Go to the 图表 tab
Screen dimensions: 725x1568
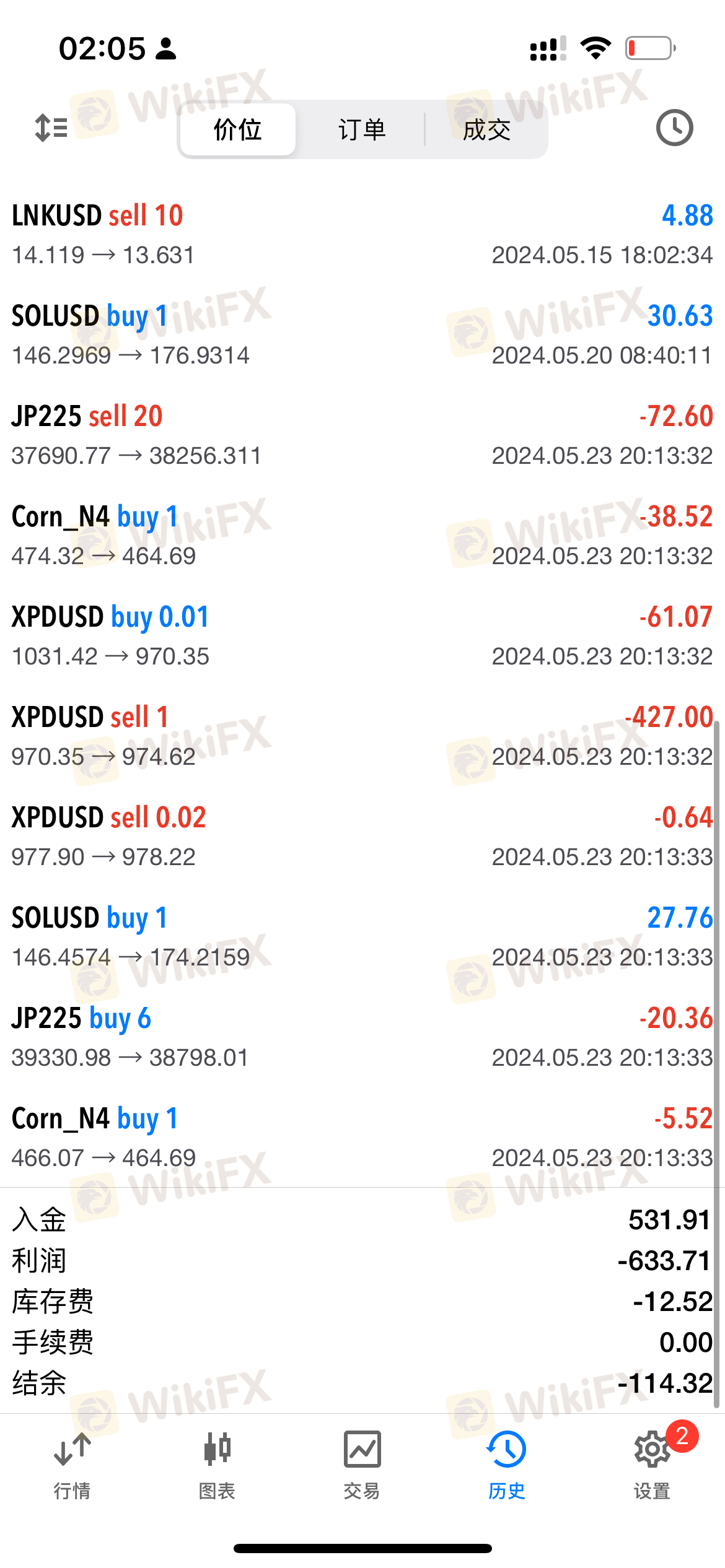click(x=217, y=1465)
